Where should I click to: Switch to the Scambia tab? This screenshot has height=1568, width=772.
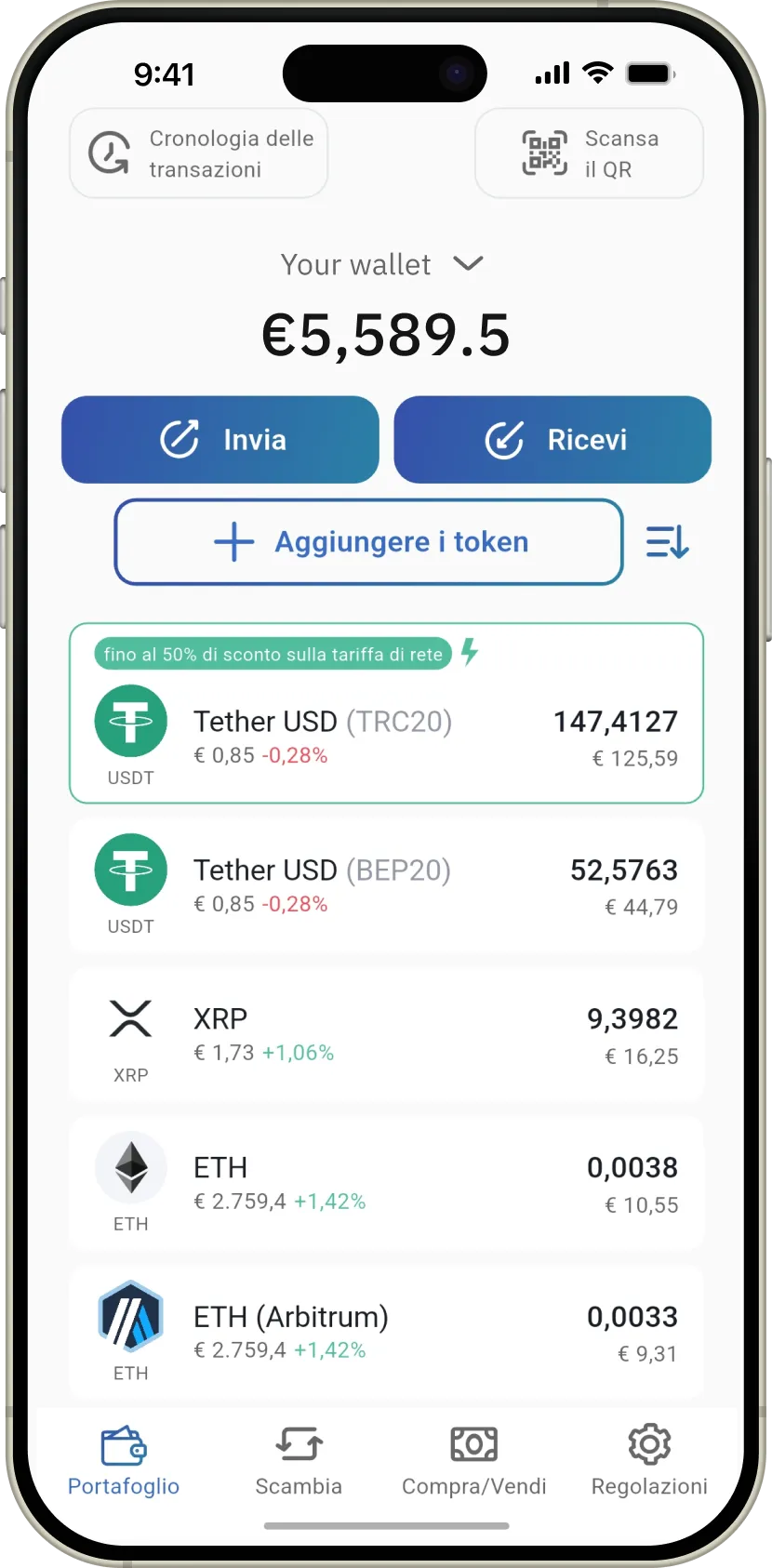[x=299, y=1465]
